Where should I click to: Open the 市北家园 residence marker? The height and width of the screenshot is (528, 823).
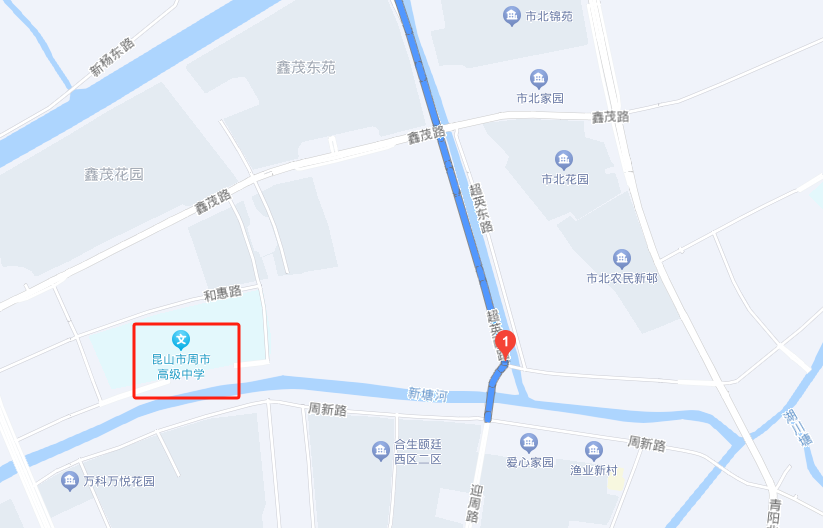(x=540, y=79)
